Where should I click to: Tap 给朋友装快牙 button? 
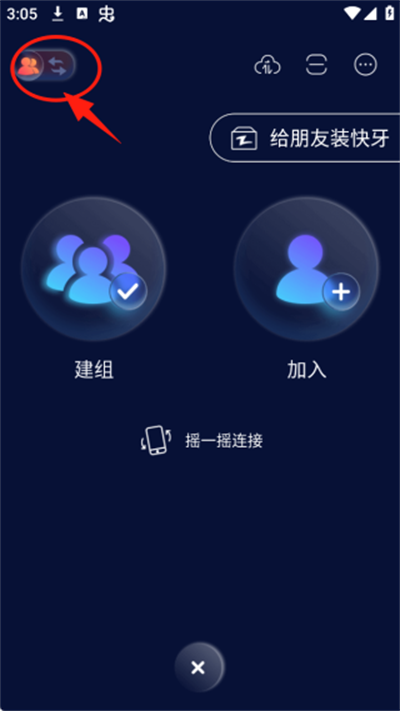[x=305, y=138]
